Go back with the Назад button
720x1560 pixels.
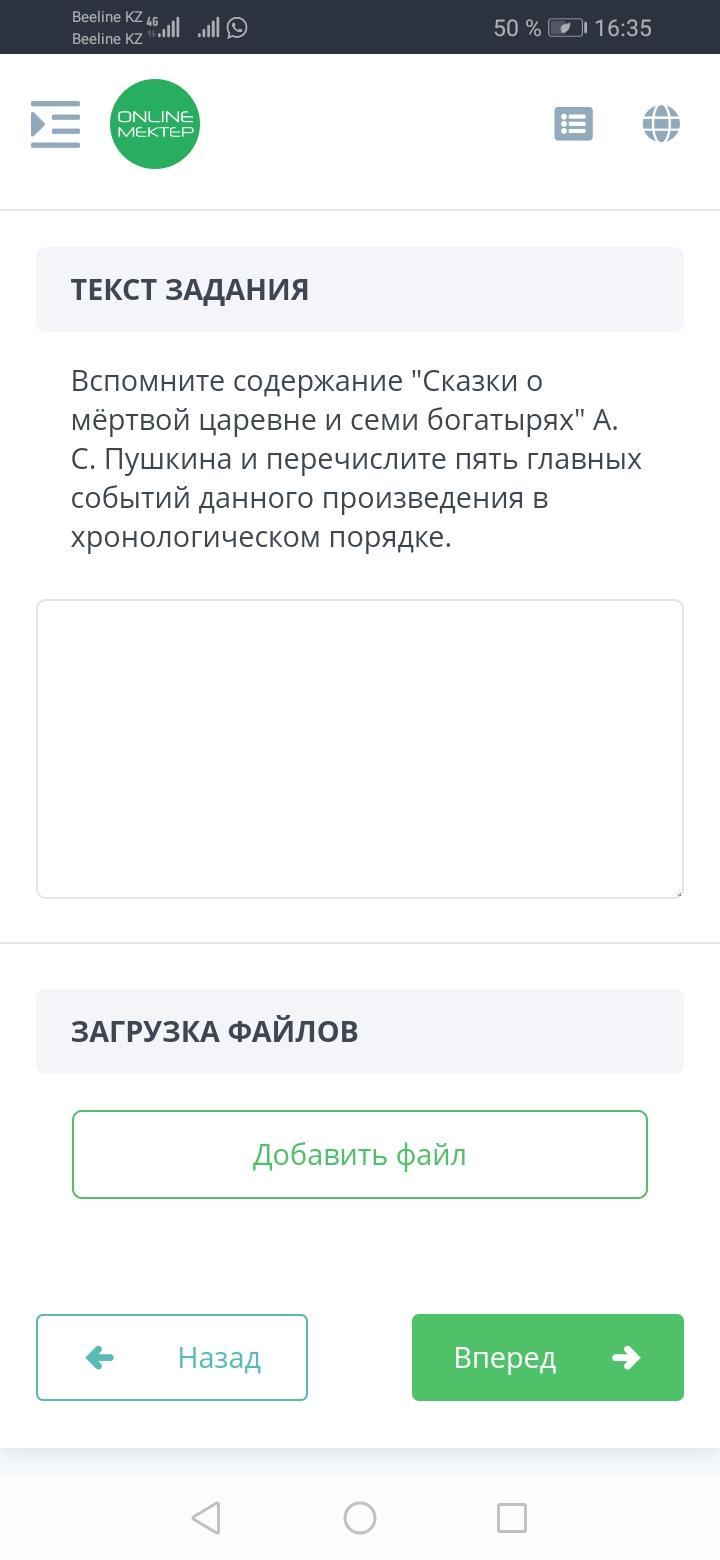pyautogui.click(x=172, y=1357)
